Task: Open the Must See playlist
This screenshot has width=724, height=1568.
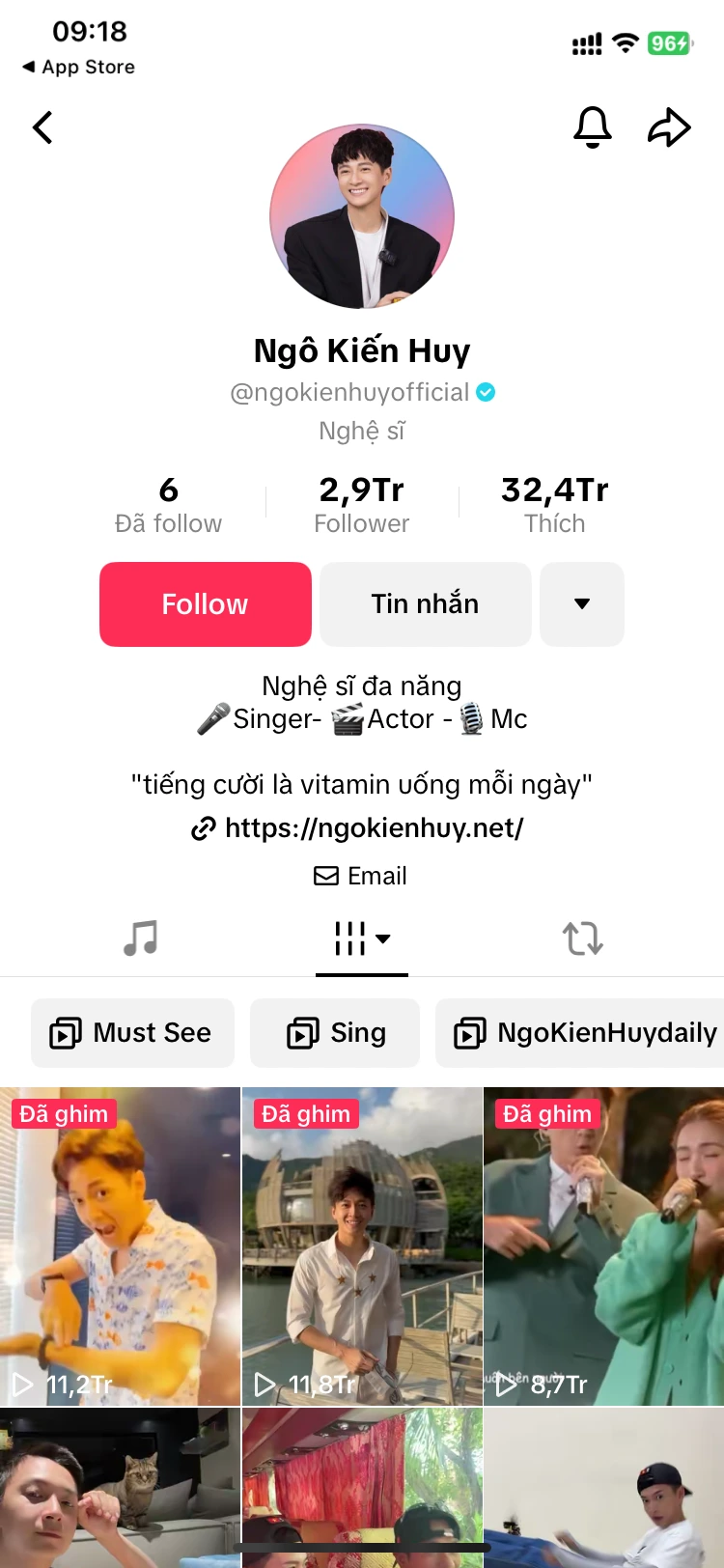Action: coord(133,1033)
